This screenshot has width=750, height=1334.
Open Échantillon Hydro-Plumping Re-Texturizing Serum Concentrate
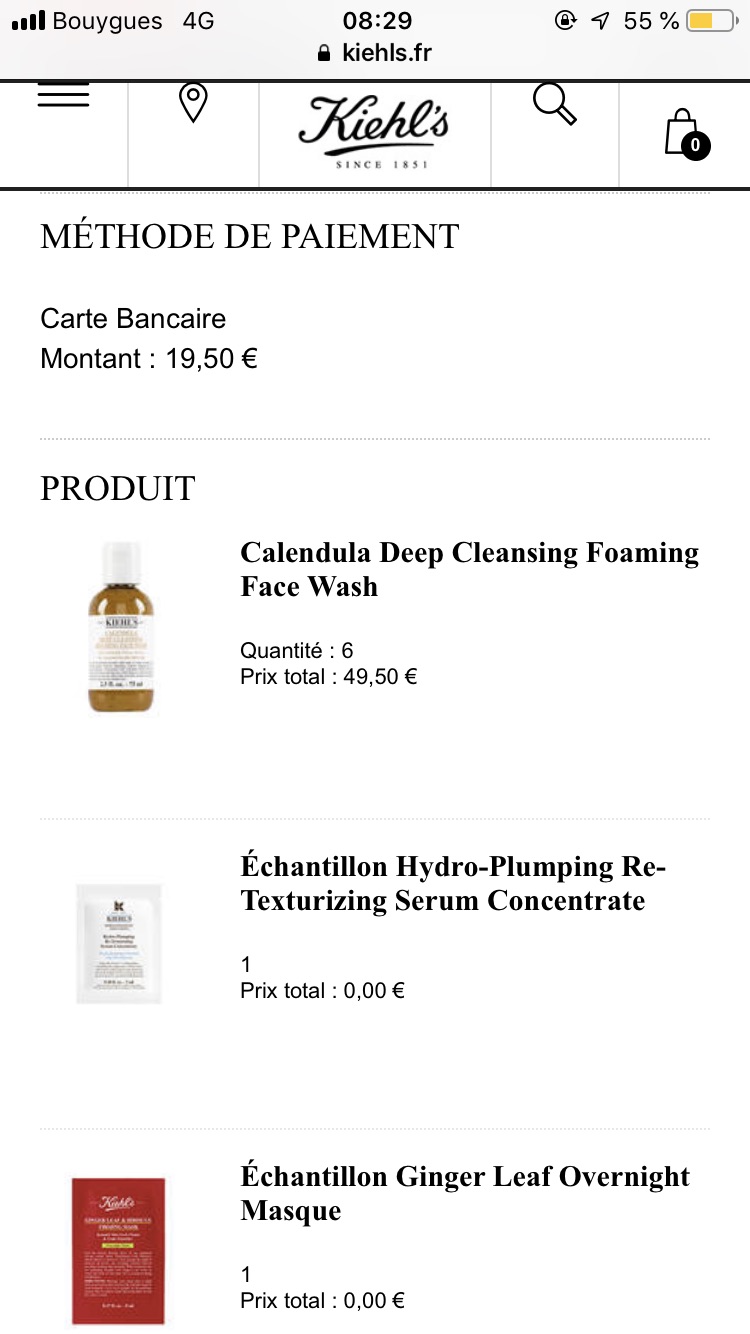coord(454,883)
